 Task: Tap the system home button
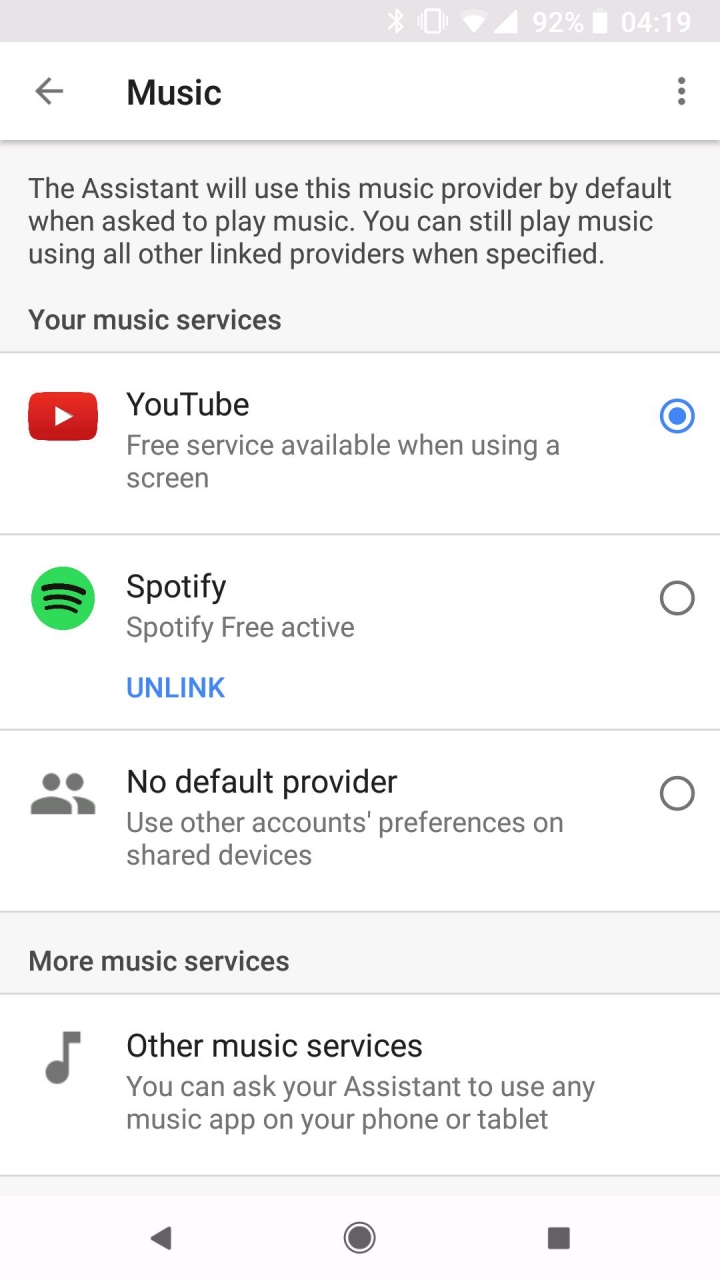pyautogui.click(x=359, y=1238)
